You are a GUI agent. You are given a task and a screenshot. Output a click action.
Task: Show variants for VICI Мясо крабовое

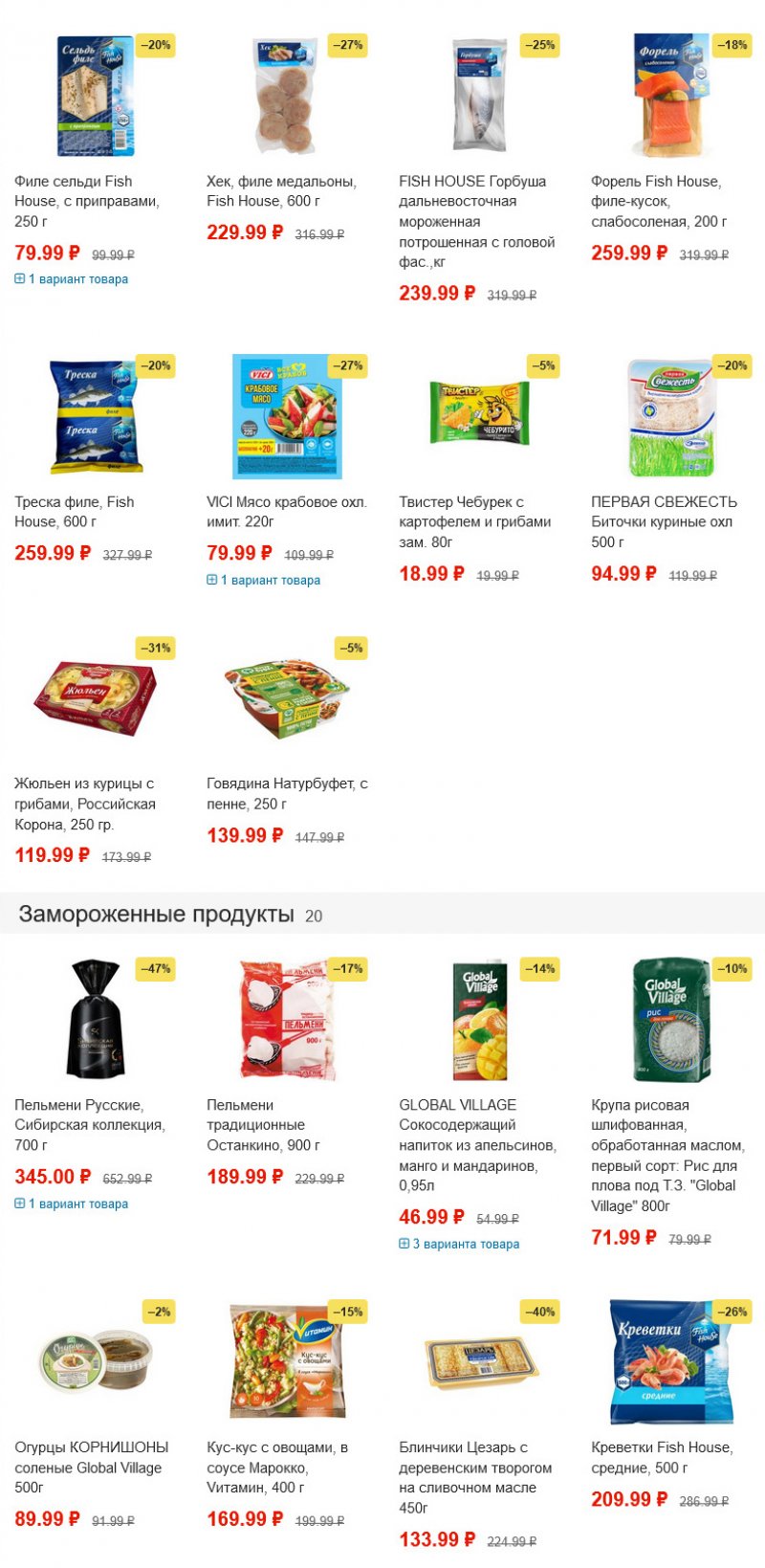coord(270,581)
